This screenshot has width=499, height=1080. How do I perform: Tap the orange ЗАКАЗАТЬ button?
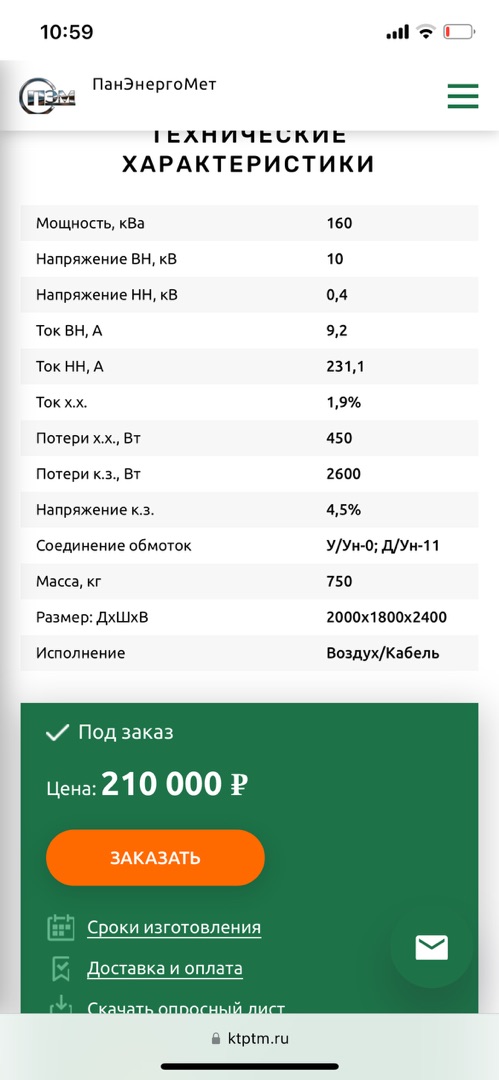click(x=155, y=858)
